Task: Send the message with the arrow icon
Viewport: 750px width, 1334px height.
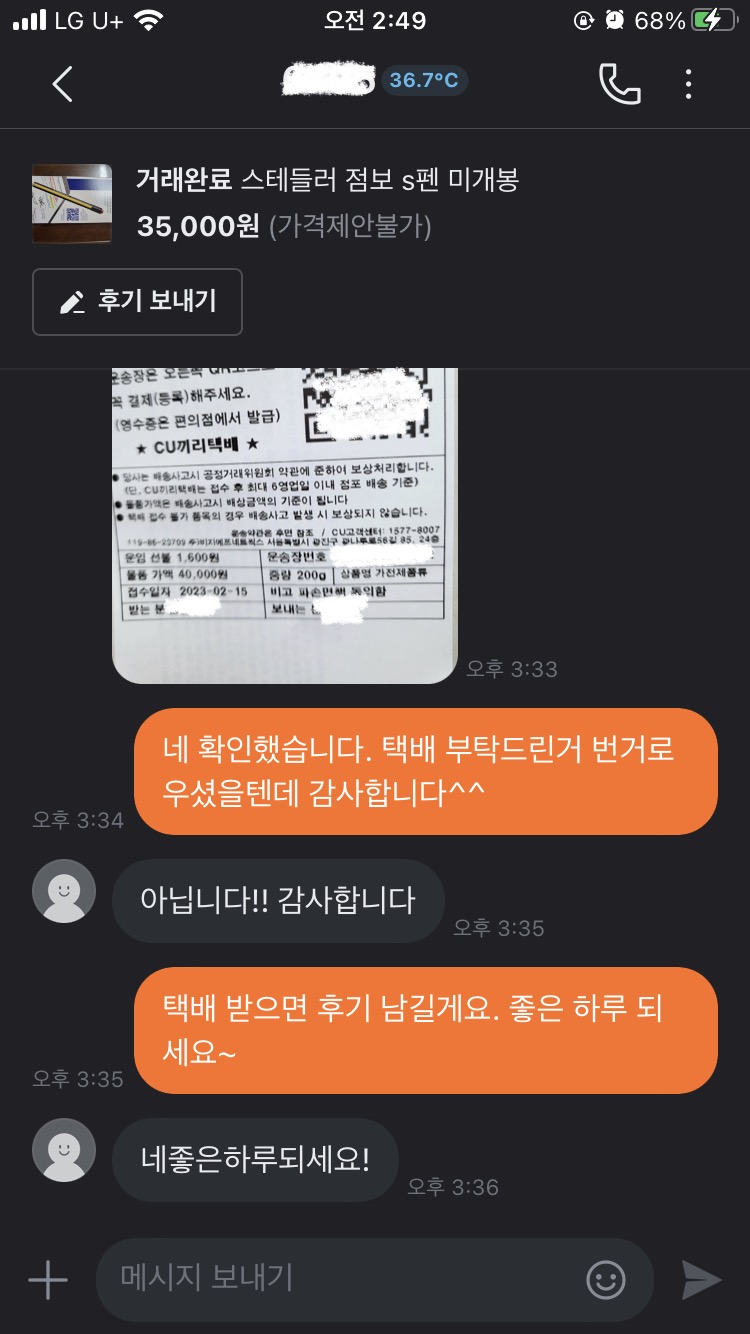Action: (x=701, y=1280)
